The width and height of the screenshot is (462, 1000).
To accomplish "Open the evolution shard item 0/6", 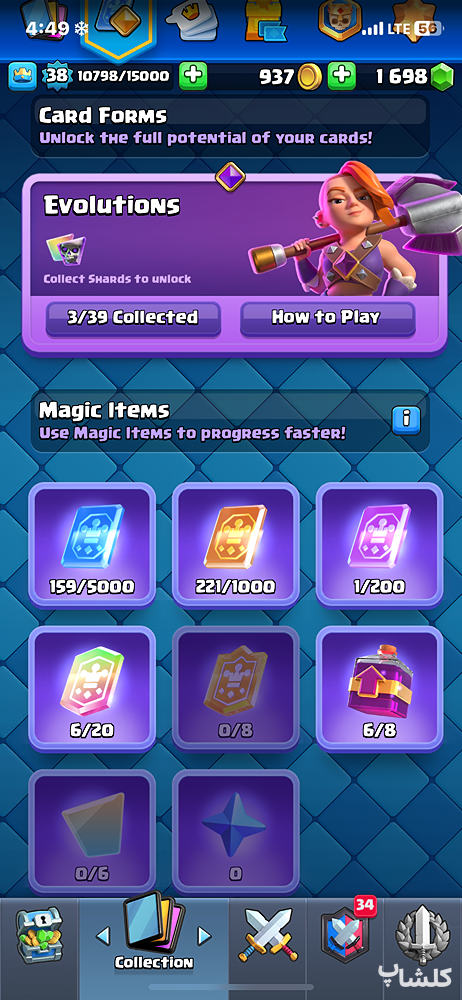I will (x=92, y=832).
